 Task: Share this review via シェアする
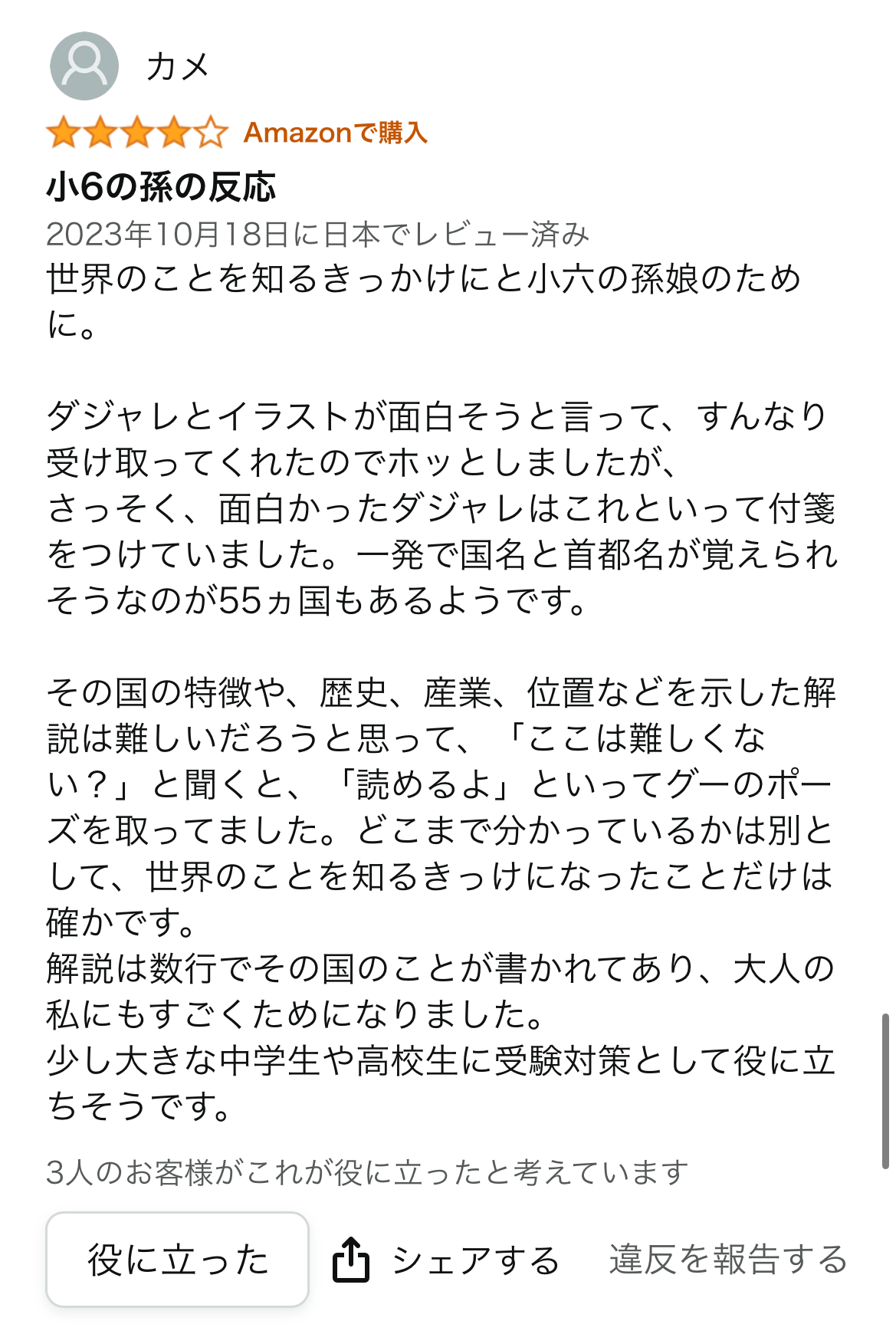(445, 1260)
